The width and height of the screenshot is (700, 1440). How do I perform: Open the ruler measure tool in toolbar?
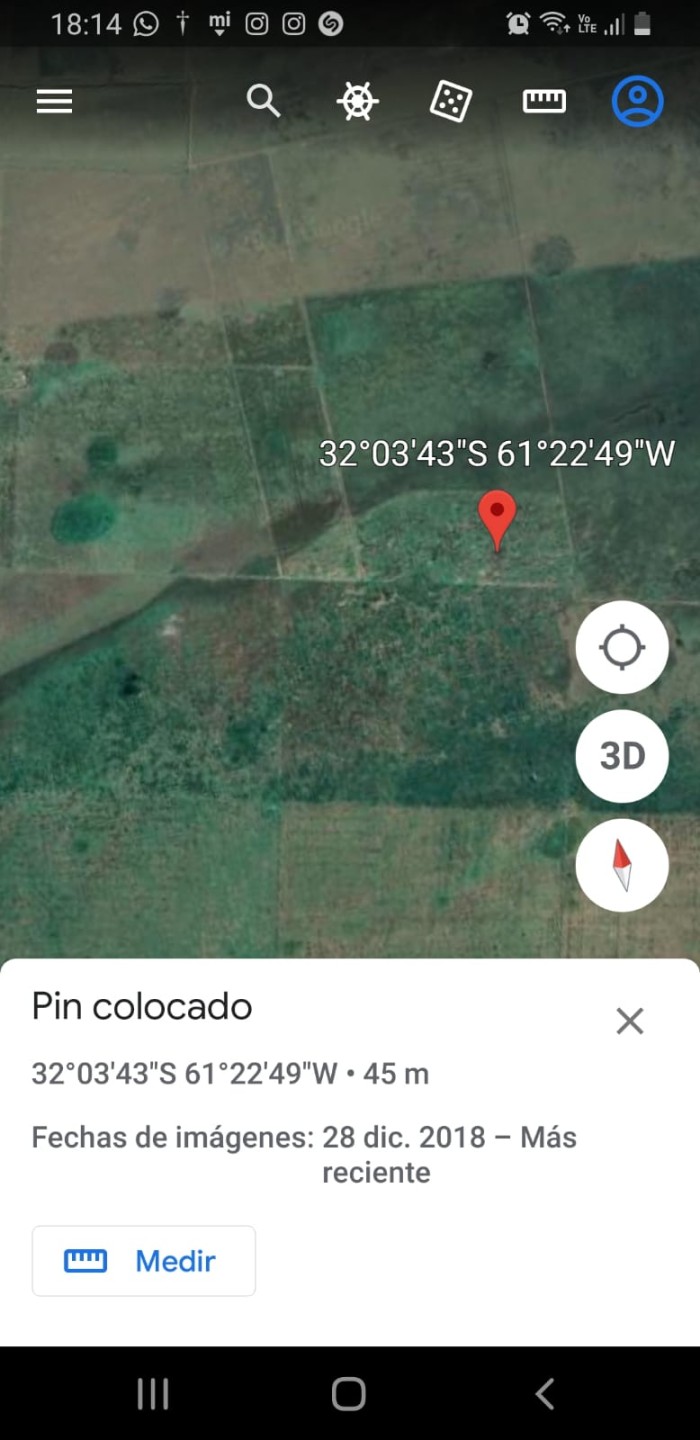coord(544,101)
